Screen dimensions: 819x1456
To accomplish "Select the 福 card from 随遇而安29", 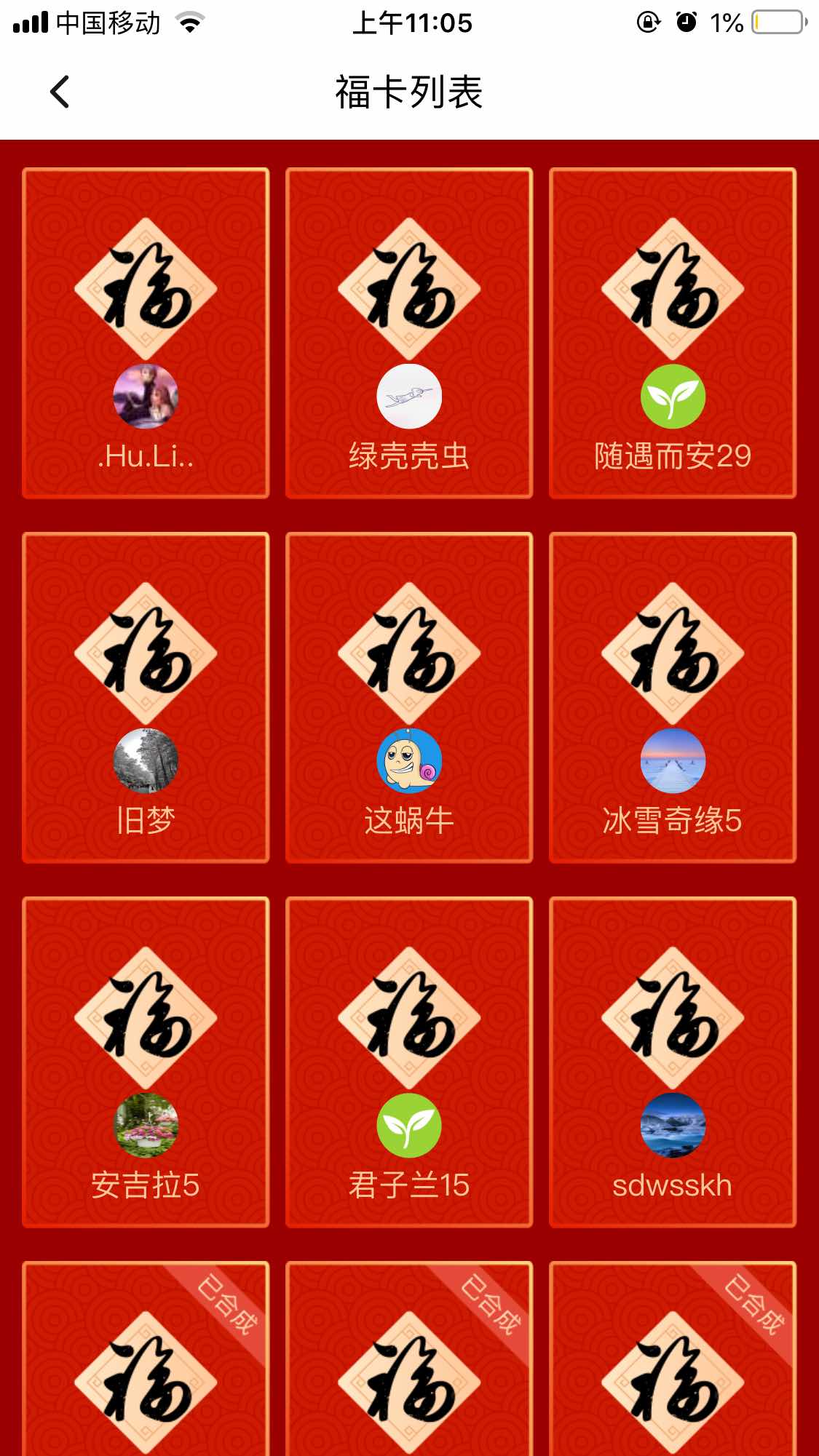I will click(x=673, y=333).
